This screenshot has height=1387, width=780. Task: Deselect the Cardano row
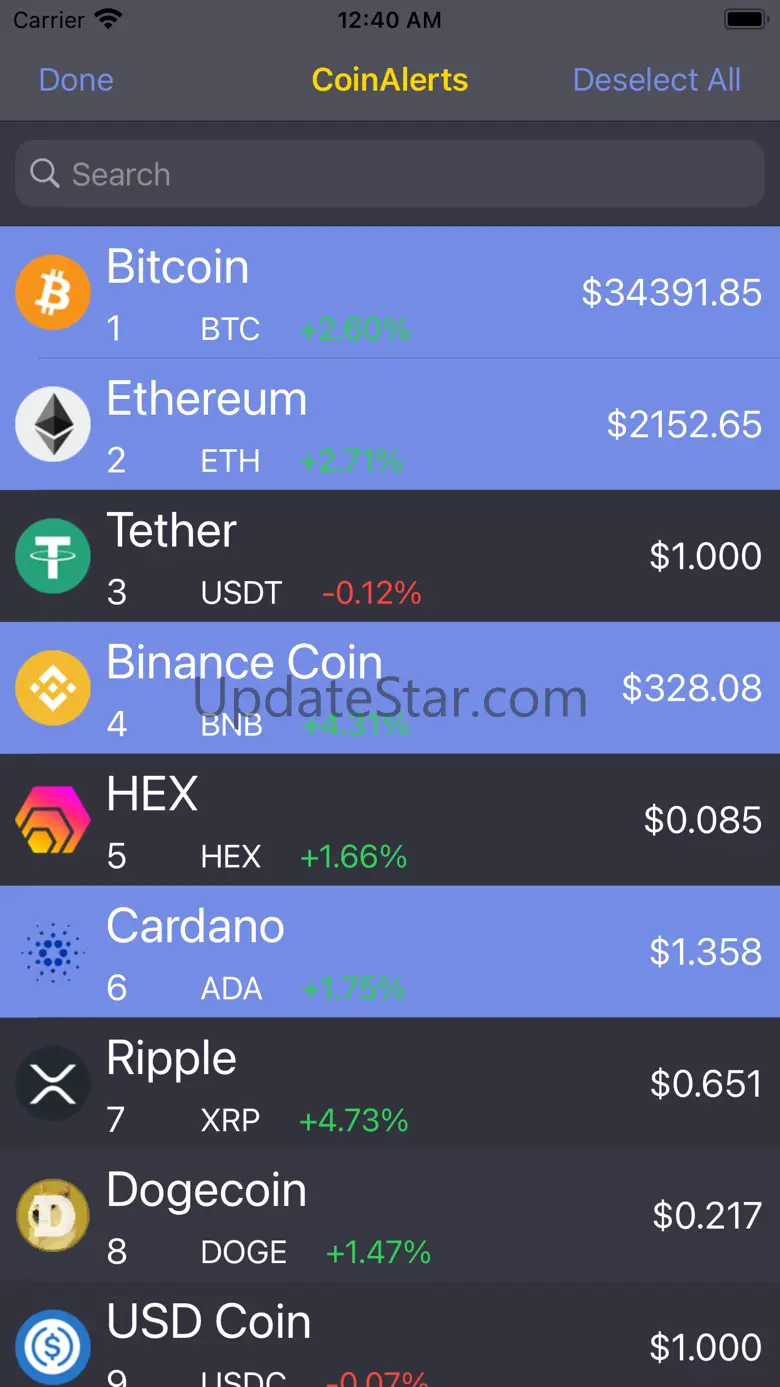390,953
